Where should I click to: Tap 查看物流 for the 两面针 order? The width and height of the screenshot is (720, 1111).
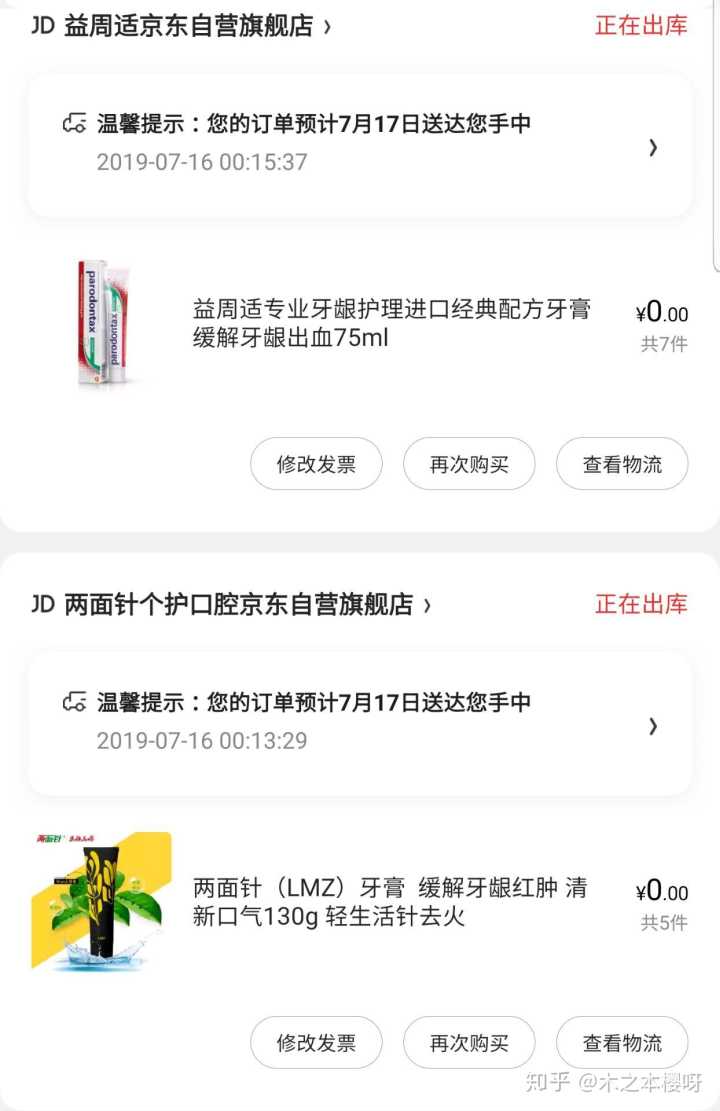(x=622, y=1043)
